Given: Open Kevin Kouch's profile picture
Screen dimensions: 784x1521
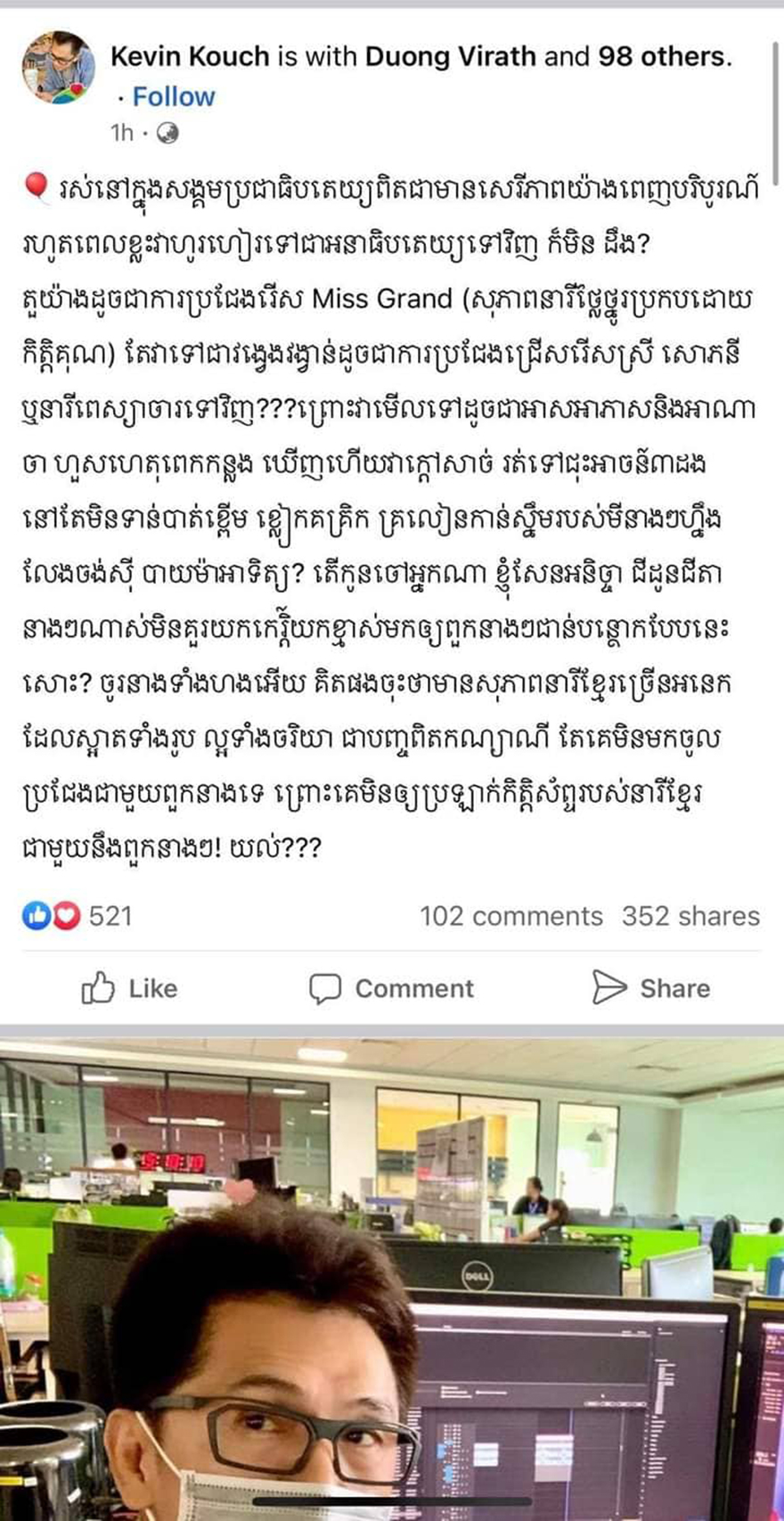Looking at the screenshot, I should [x=58, y=67].
